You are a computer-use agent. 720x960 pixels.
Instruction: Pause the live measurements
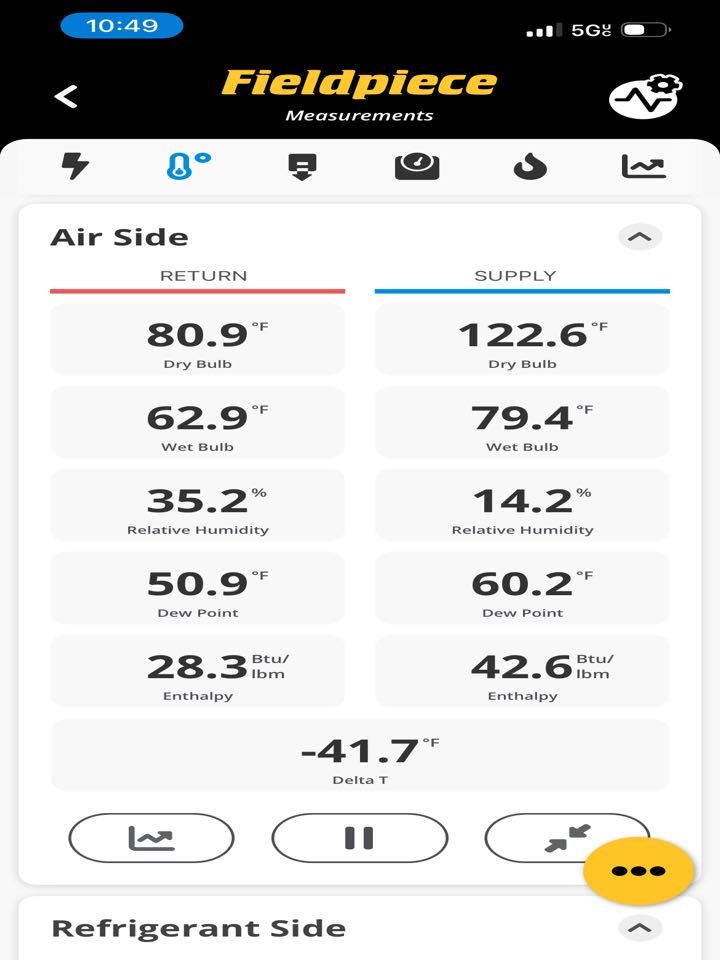[x=360, y=838]
